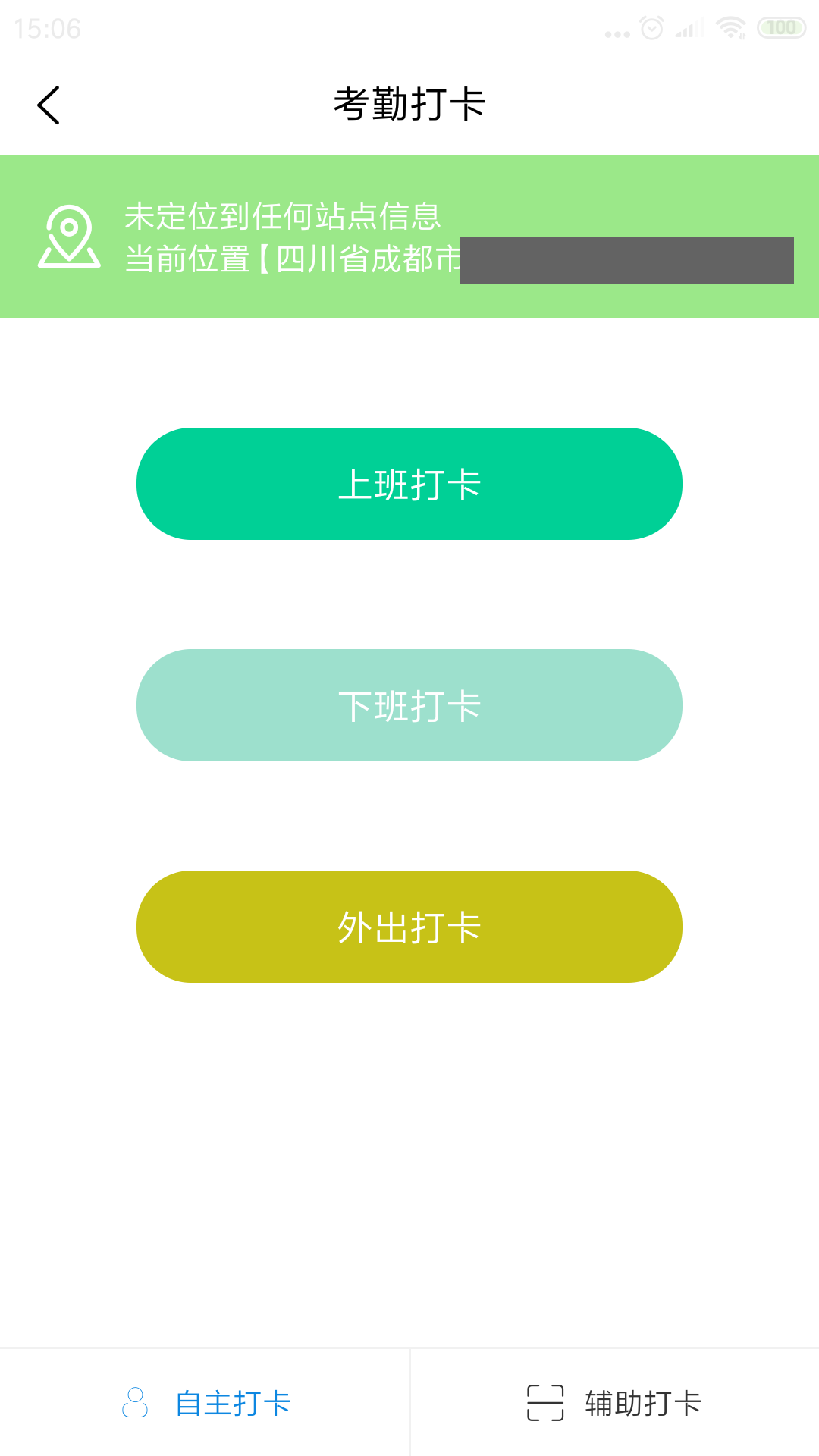Tap the 下班打卡 clock-out button
Screen dimensions: 819x1456
409,705
